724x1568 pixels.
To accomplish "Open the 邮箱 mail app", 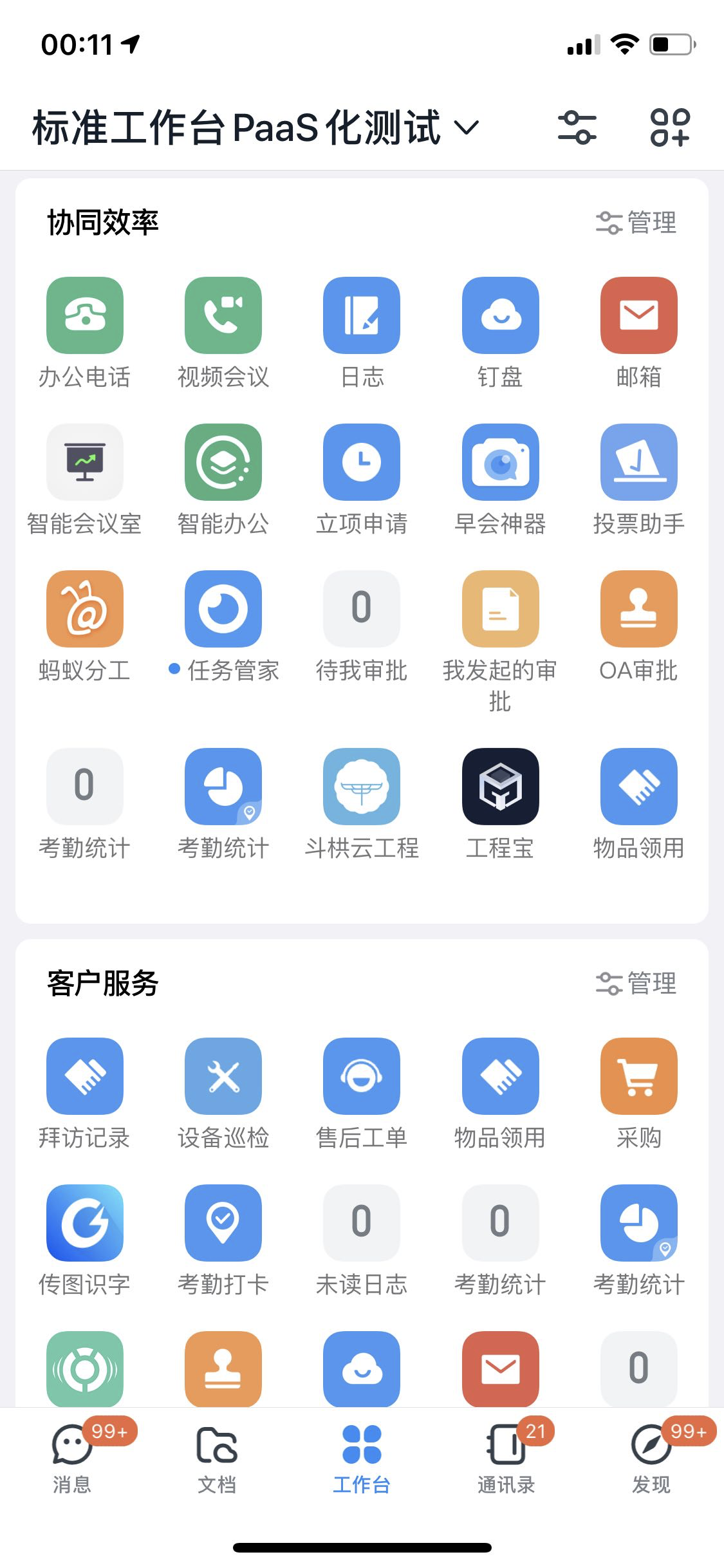I will point(638,317).
